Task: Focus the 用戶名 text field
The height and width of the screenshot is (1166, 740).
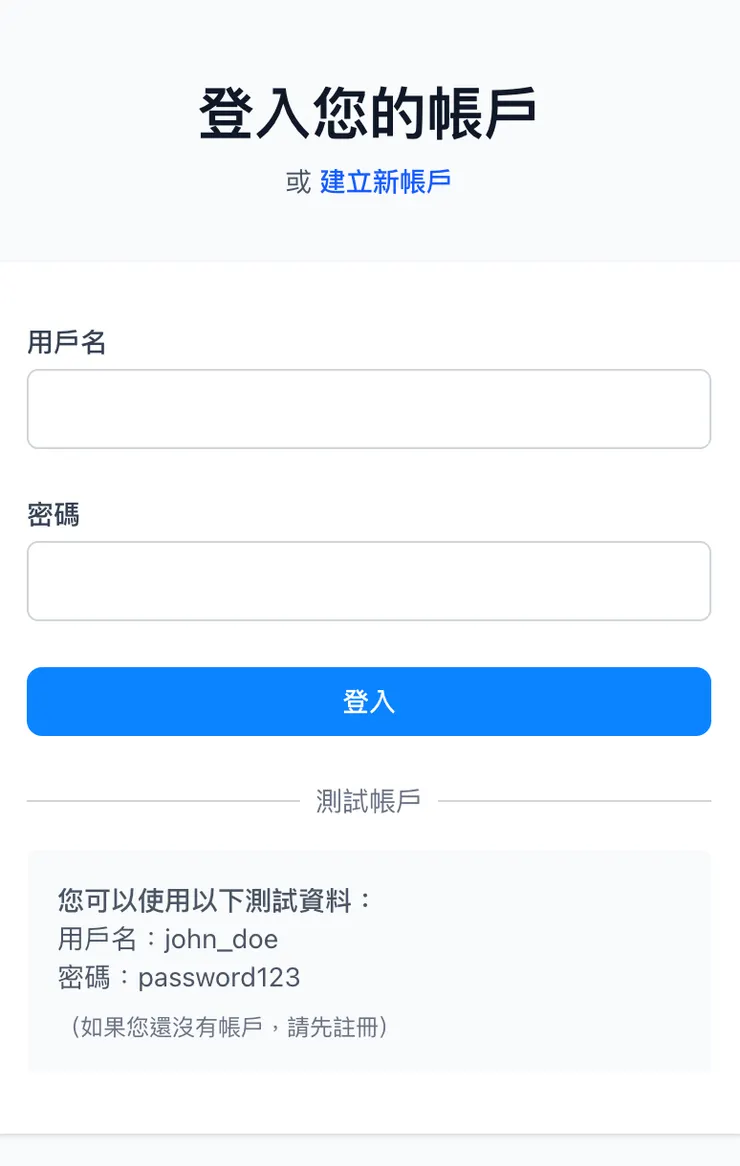Action: 369,409
